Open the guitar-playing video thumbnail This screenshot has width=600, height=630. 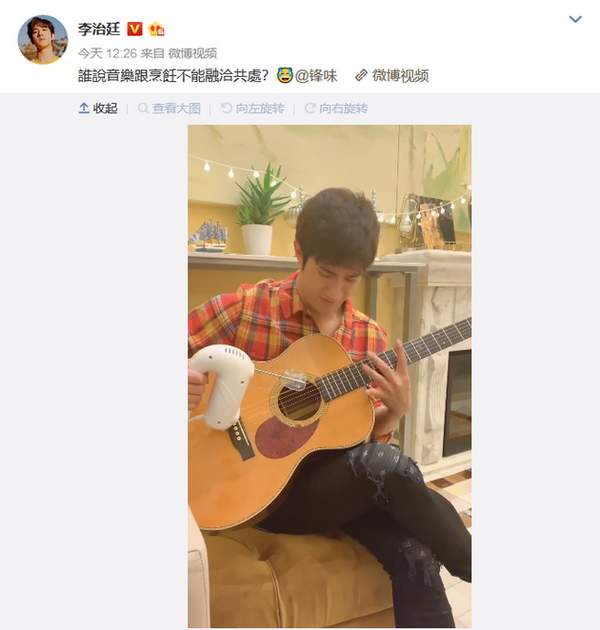pos(329,375)
